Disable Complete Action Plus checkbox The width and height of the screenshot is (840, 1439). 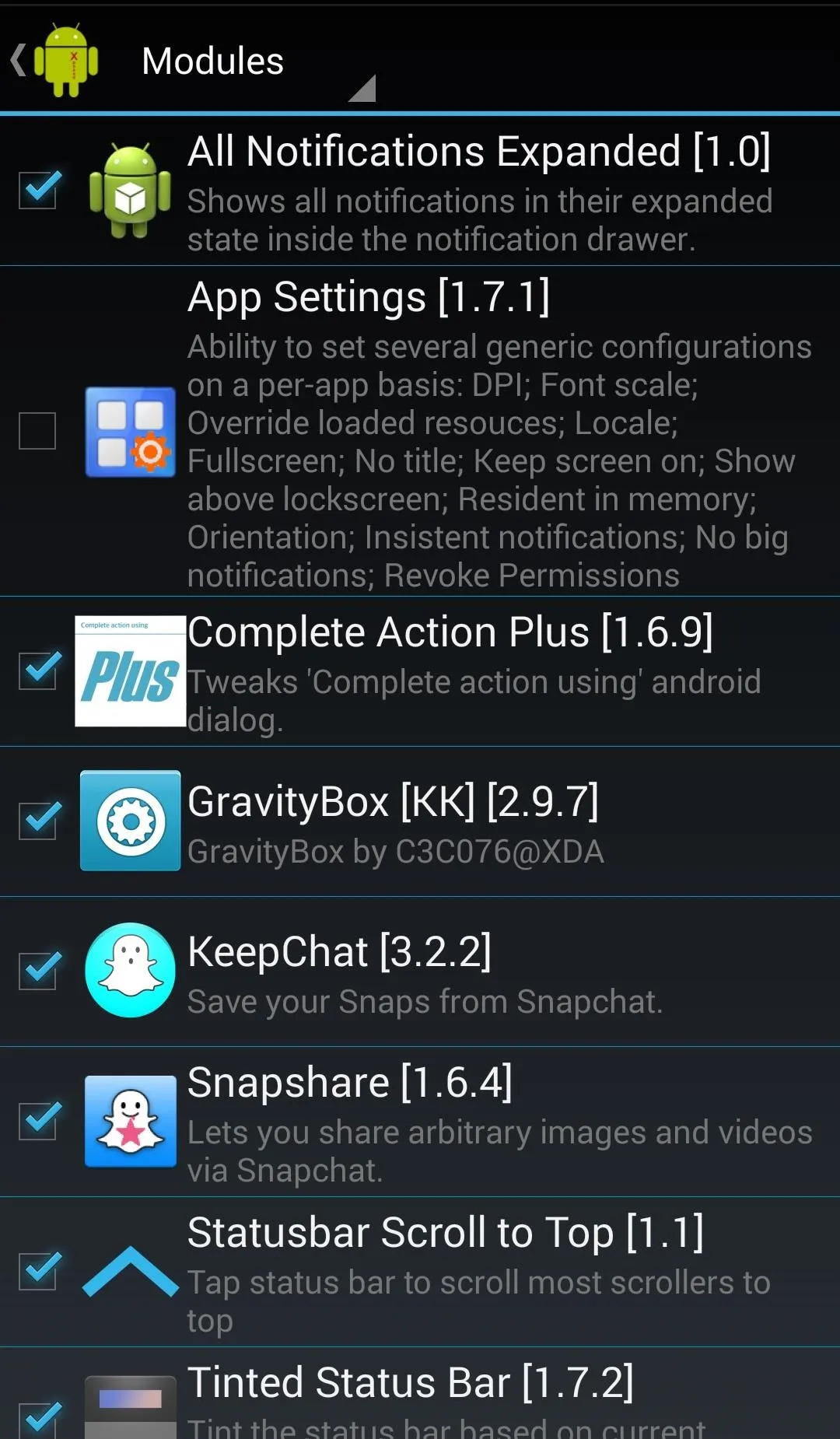coord(38,670)
